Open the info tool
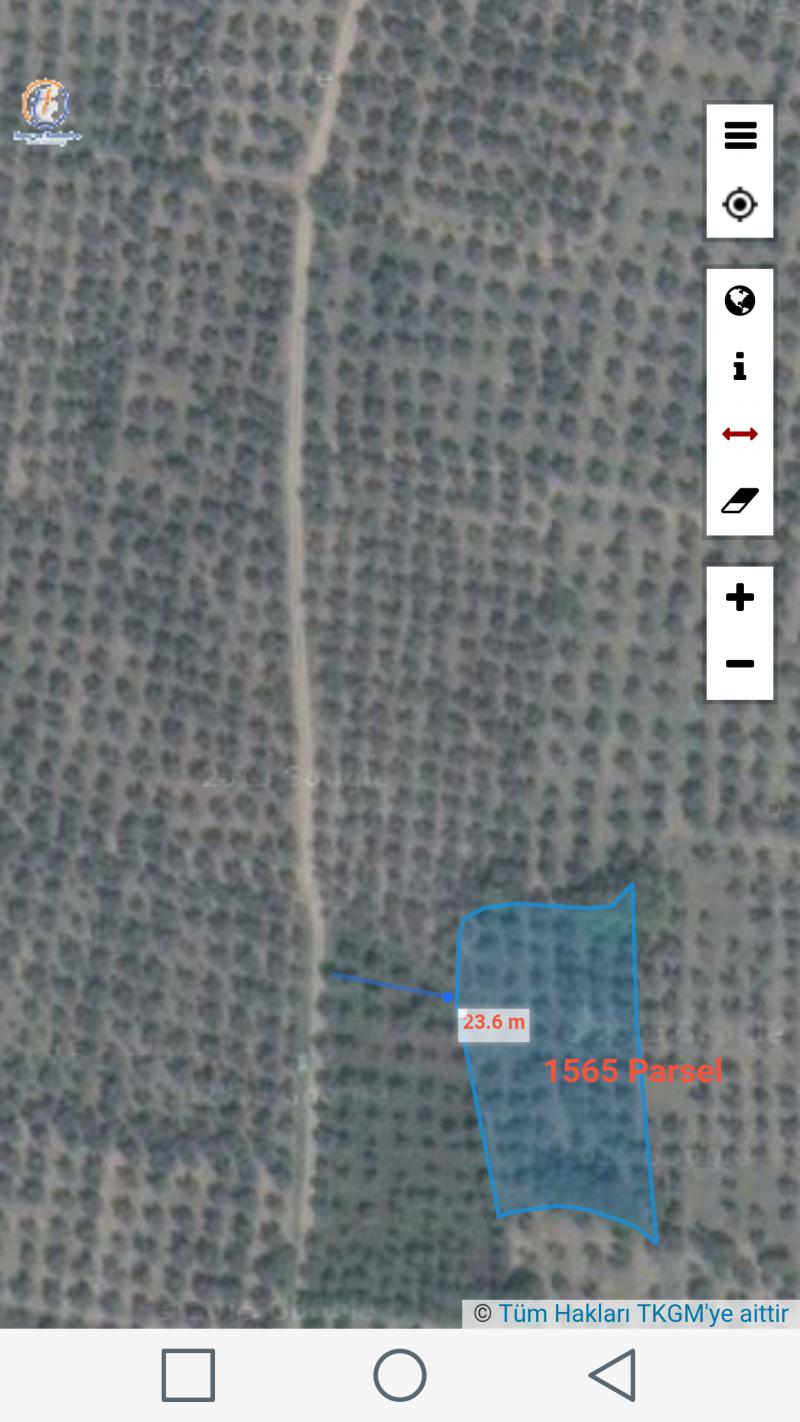Screen dimensions: 800x1422 point(740,367)
